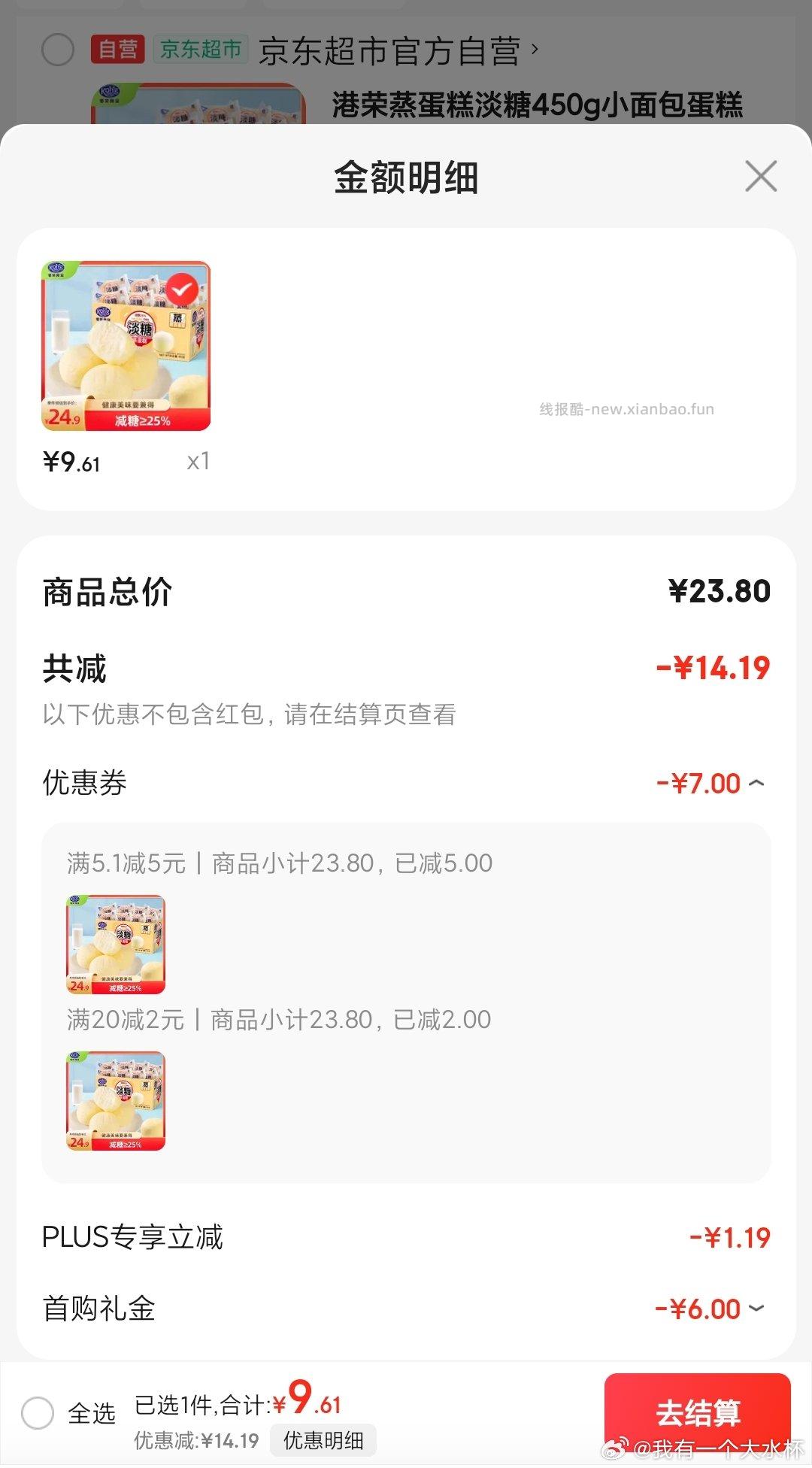
Task: Tap the 去结算 checkout button
Action: pyautogui.click(x=698, y=1412)
